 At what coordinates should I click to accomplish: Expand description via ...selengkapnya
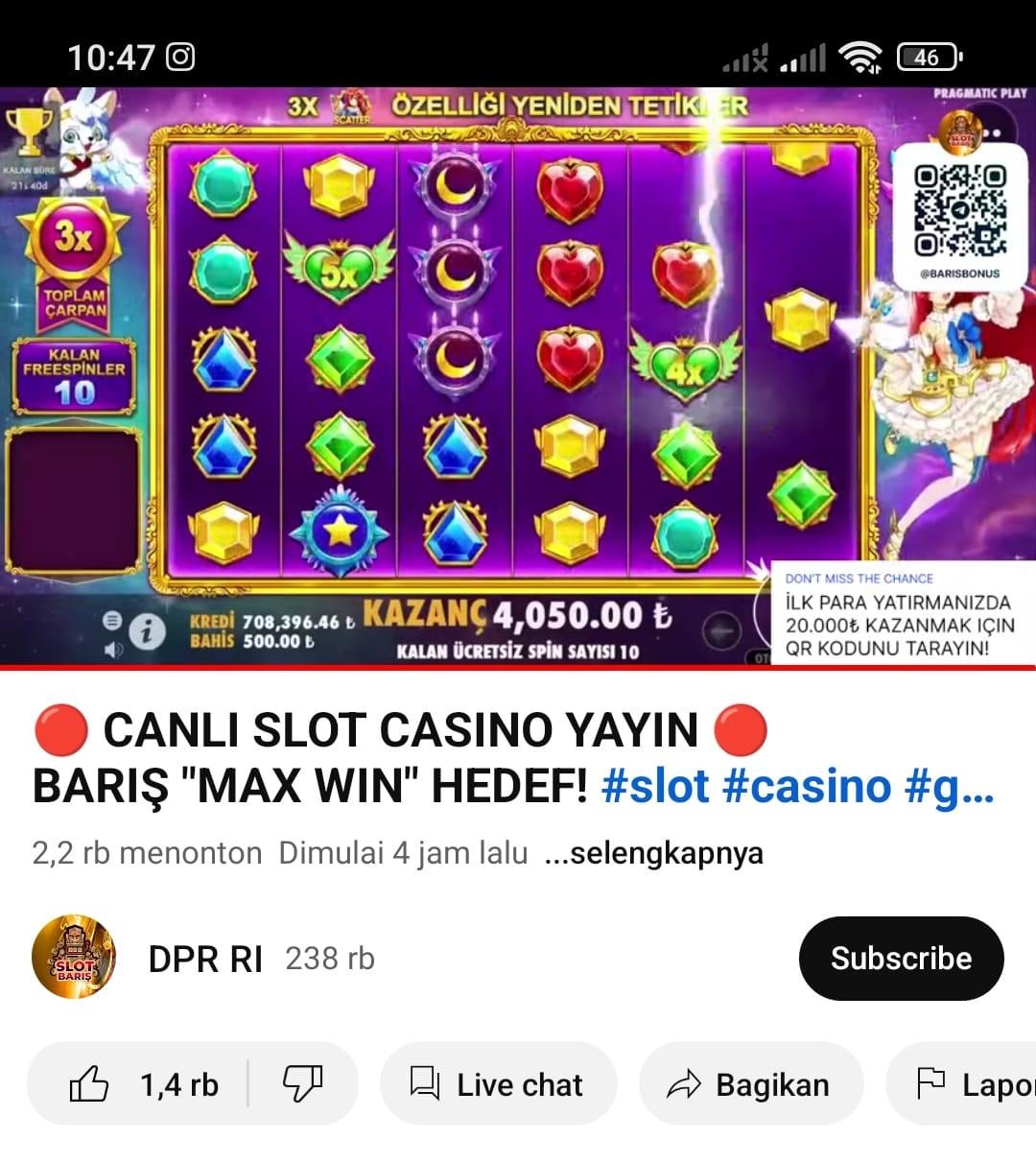click(x=653, y=853)
